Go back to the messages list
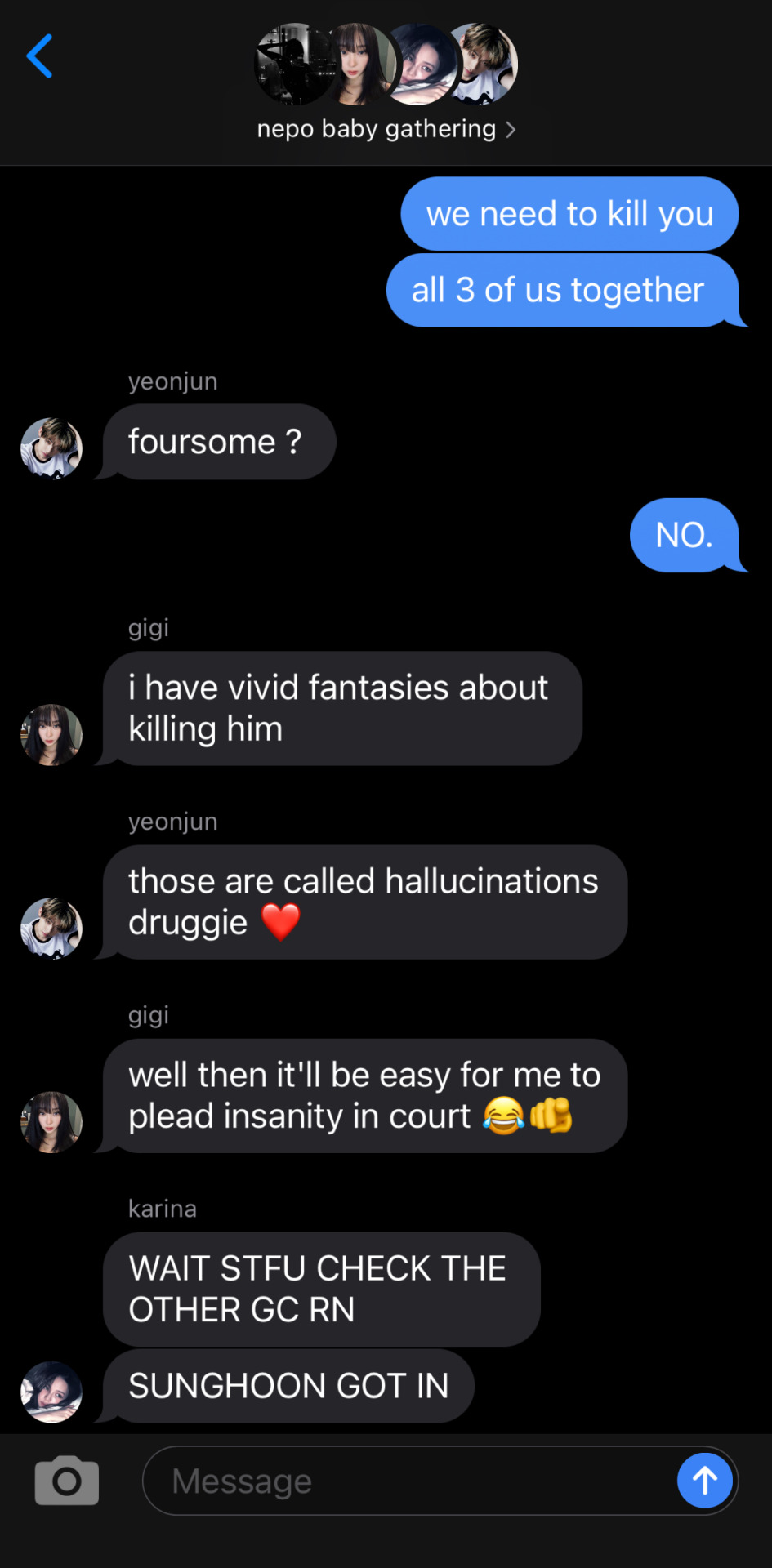 click(x=40, y=56)
